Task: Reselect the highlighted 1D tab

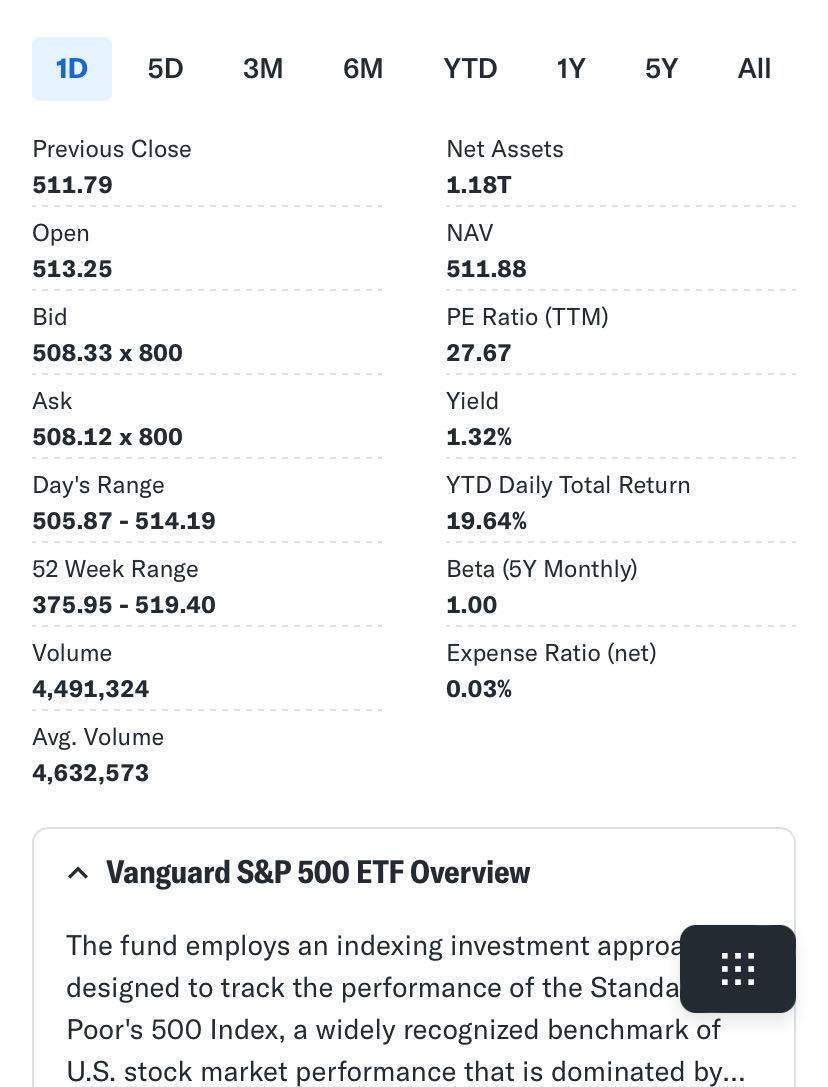Action: 71,68
